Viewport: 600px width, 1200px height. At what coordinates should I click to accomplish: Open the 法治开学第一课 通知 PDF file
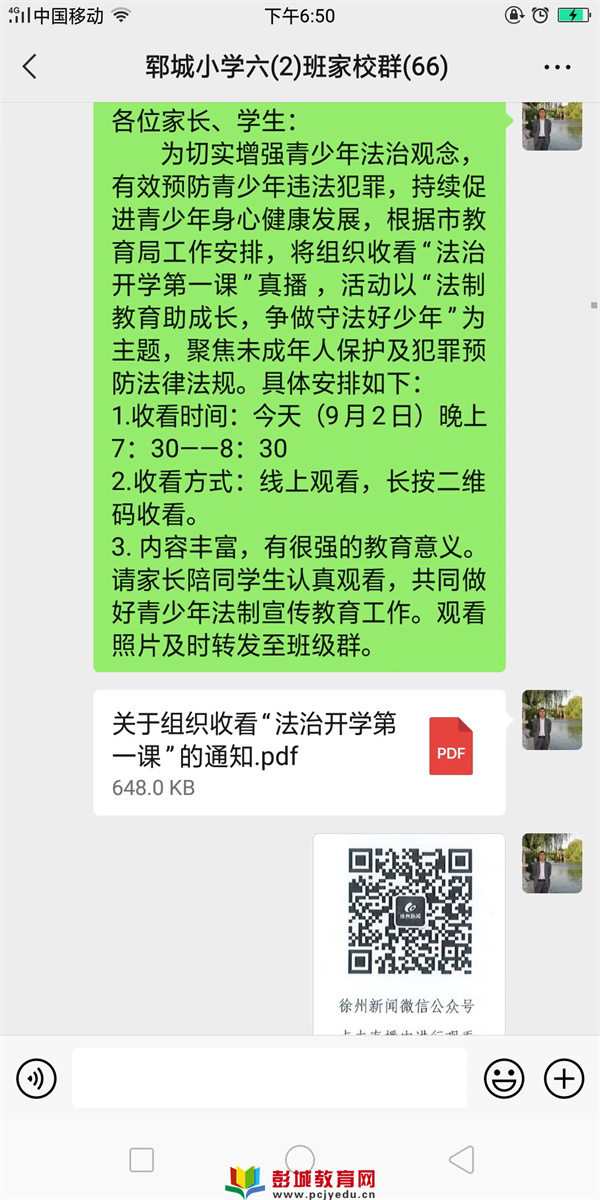299,752
